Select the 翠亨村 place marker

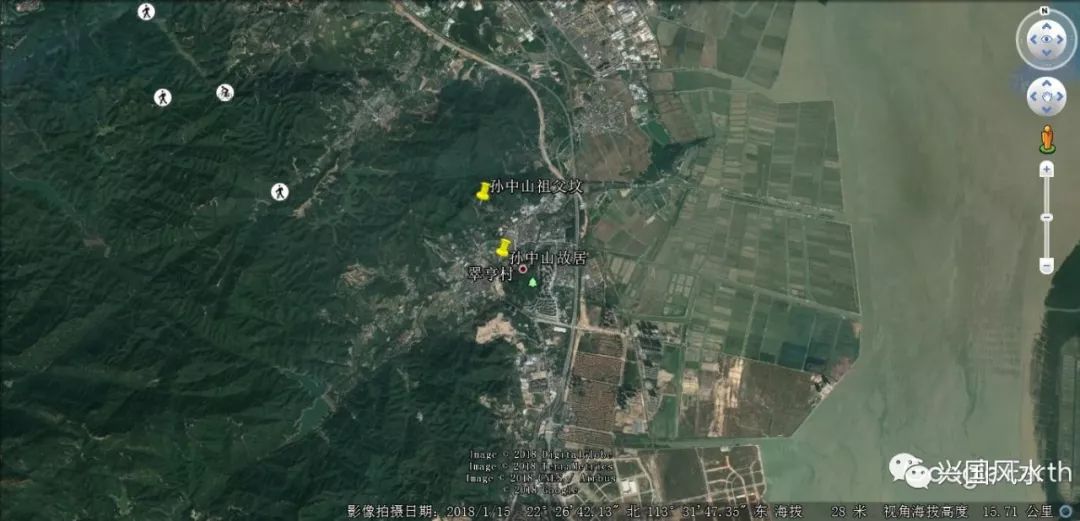coord(522,269)
